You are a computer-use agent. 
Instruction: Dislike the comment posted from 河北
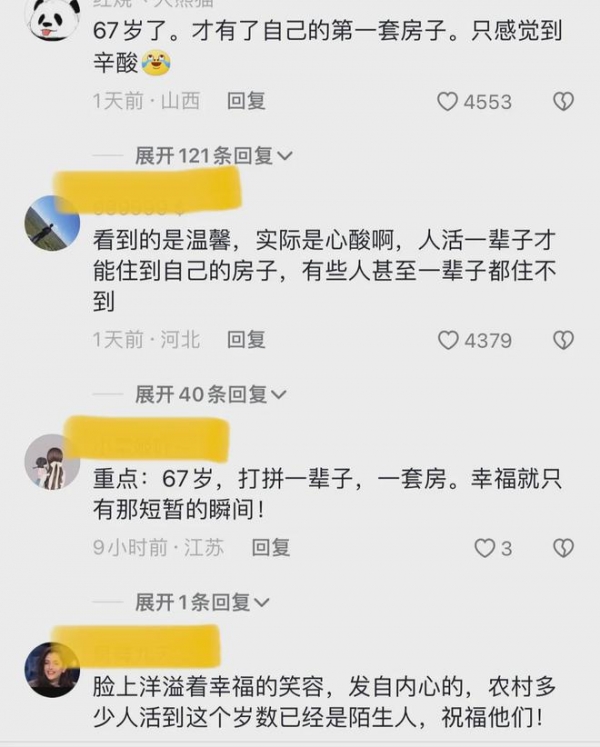(563, 340)
